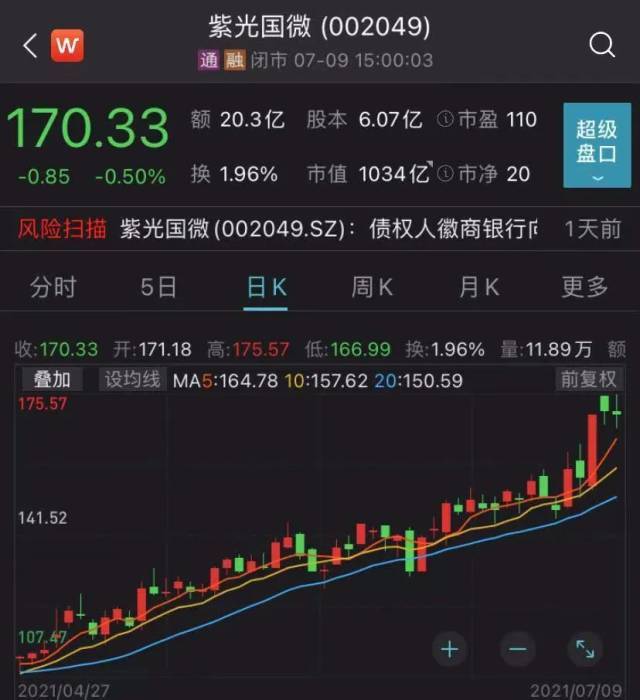Expand the 超级盘口 panel

coord(597,146)
